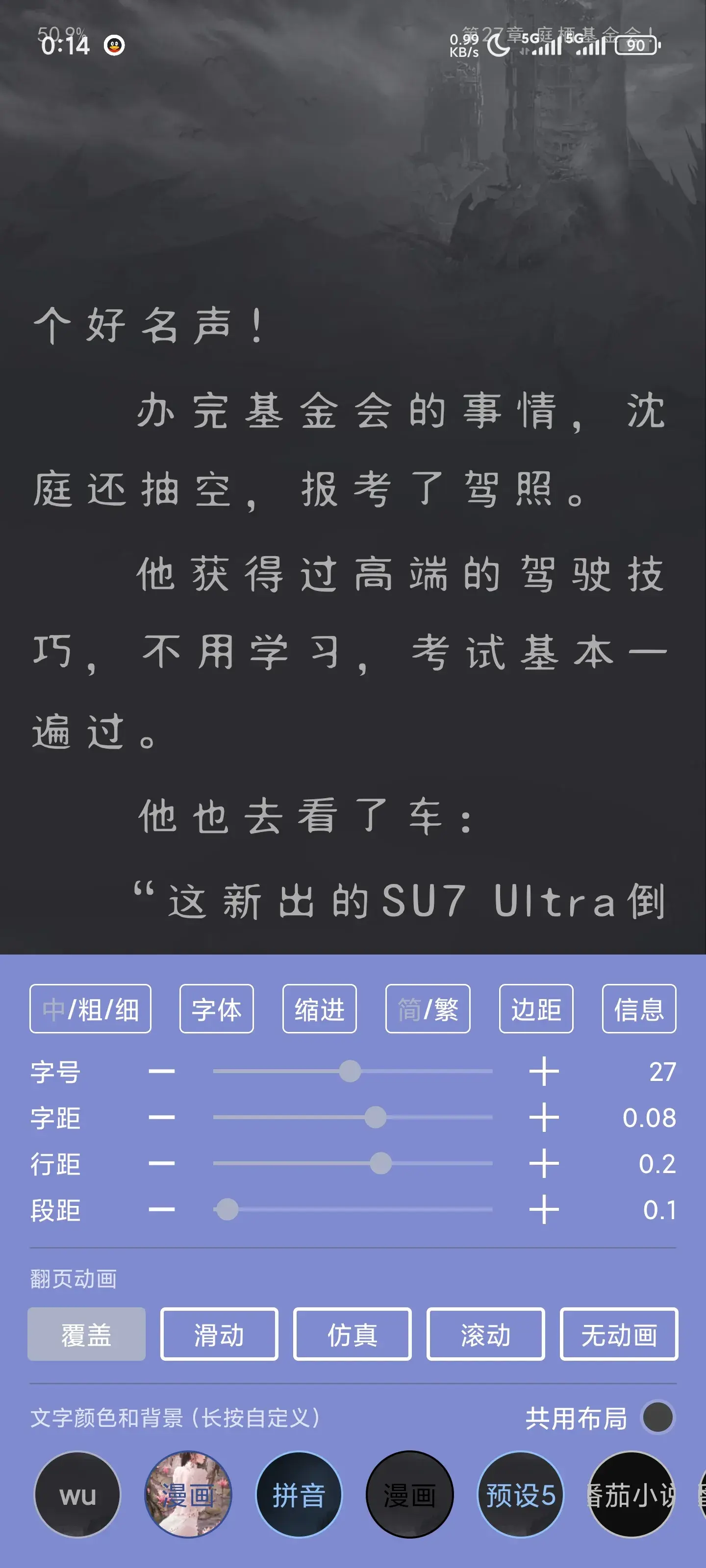Increase 段距 paragraph spacing with plus

pyautogui.click(x=544, y=1209)
